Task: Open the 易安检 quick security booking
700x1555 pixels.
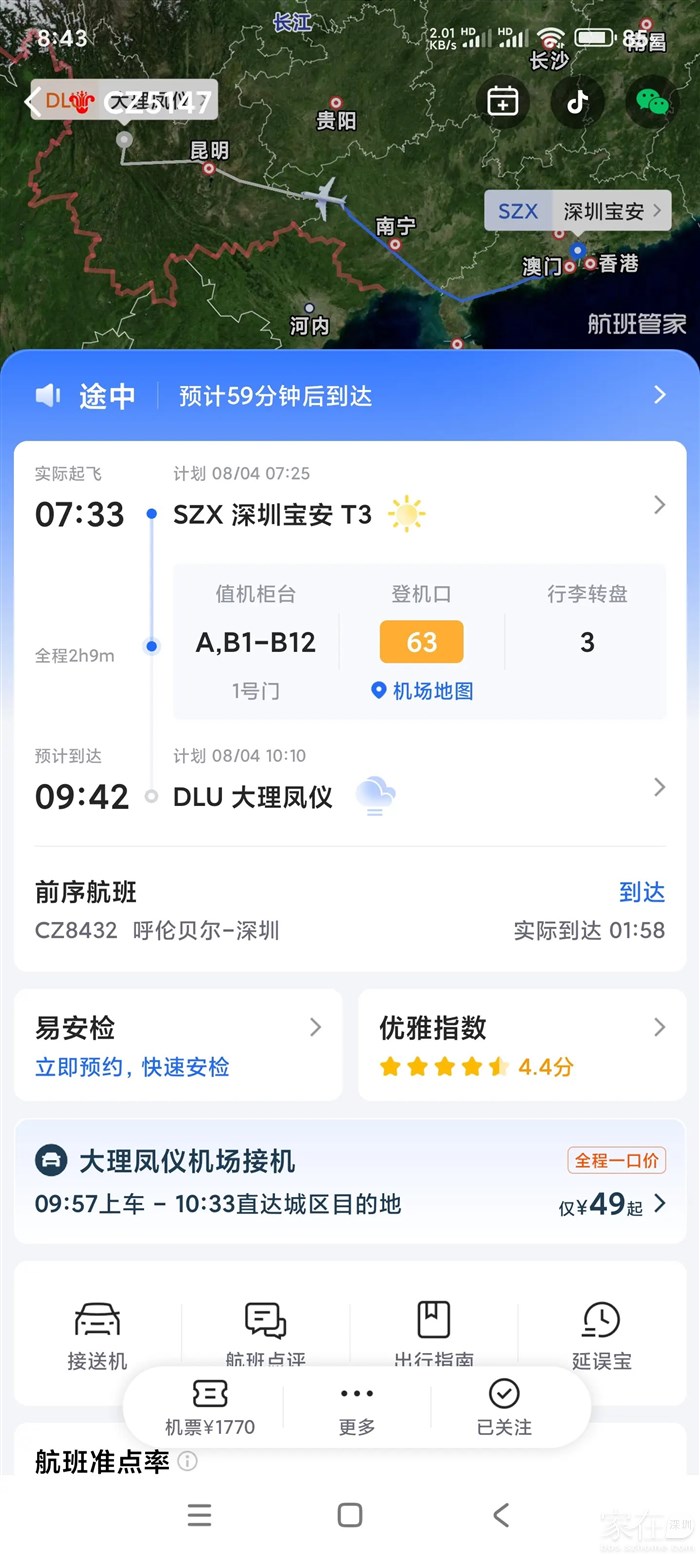Action: tap(178, 1046)
